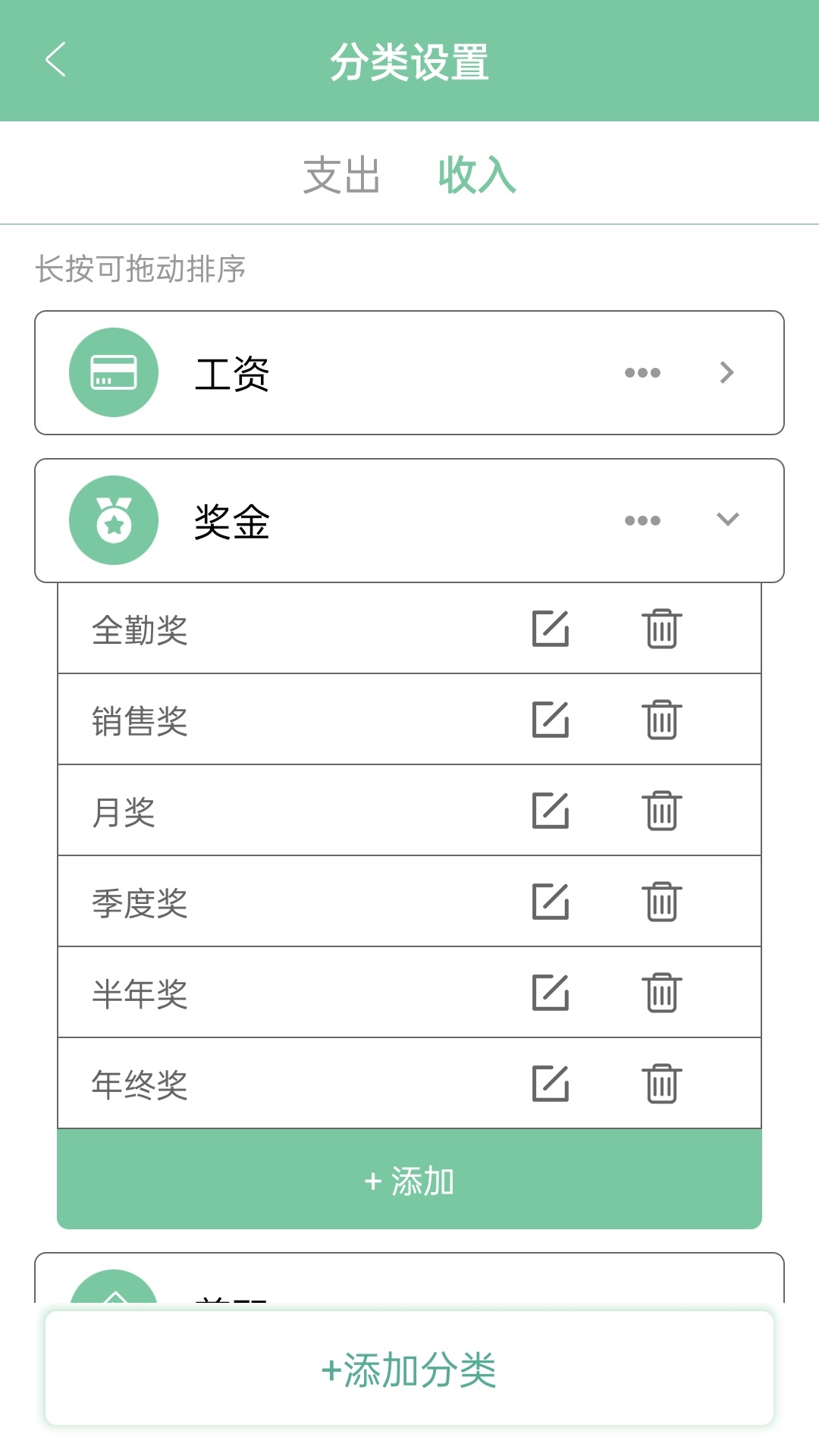Expand the 工资 category details
Viewport: 819px width, 1456px height.
(727, 372)
